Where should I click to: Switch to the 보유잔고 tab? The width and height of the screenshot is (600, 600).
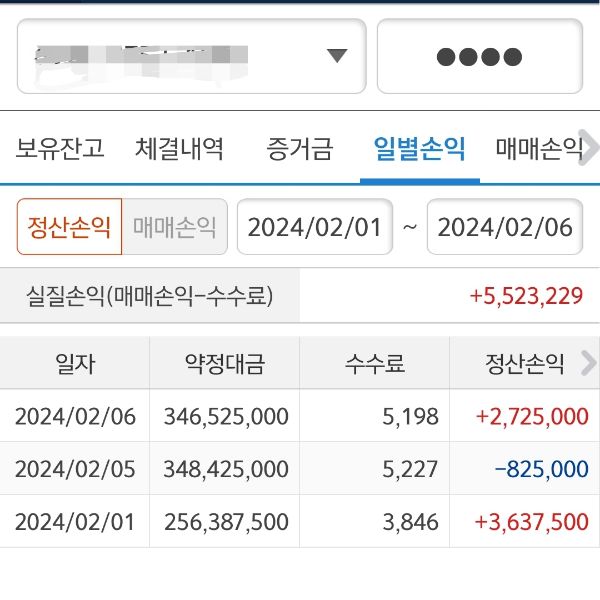[60, 150]
